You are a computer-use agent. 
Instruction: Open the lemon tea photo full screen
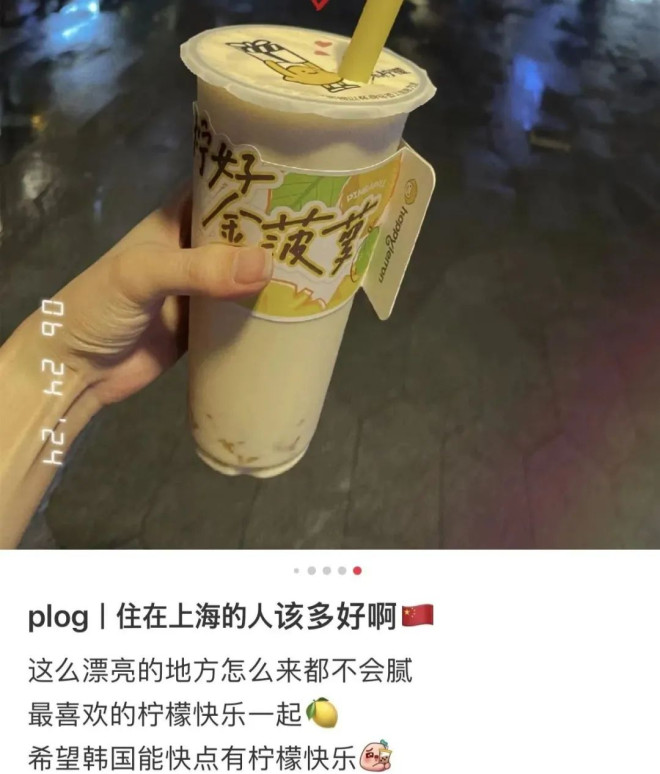(x=330, y=275)
